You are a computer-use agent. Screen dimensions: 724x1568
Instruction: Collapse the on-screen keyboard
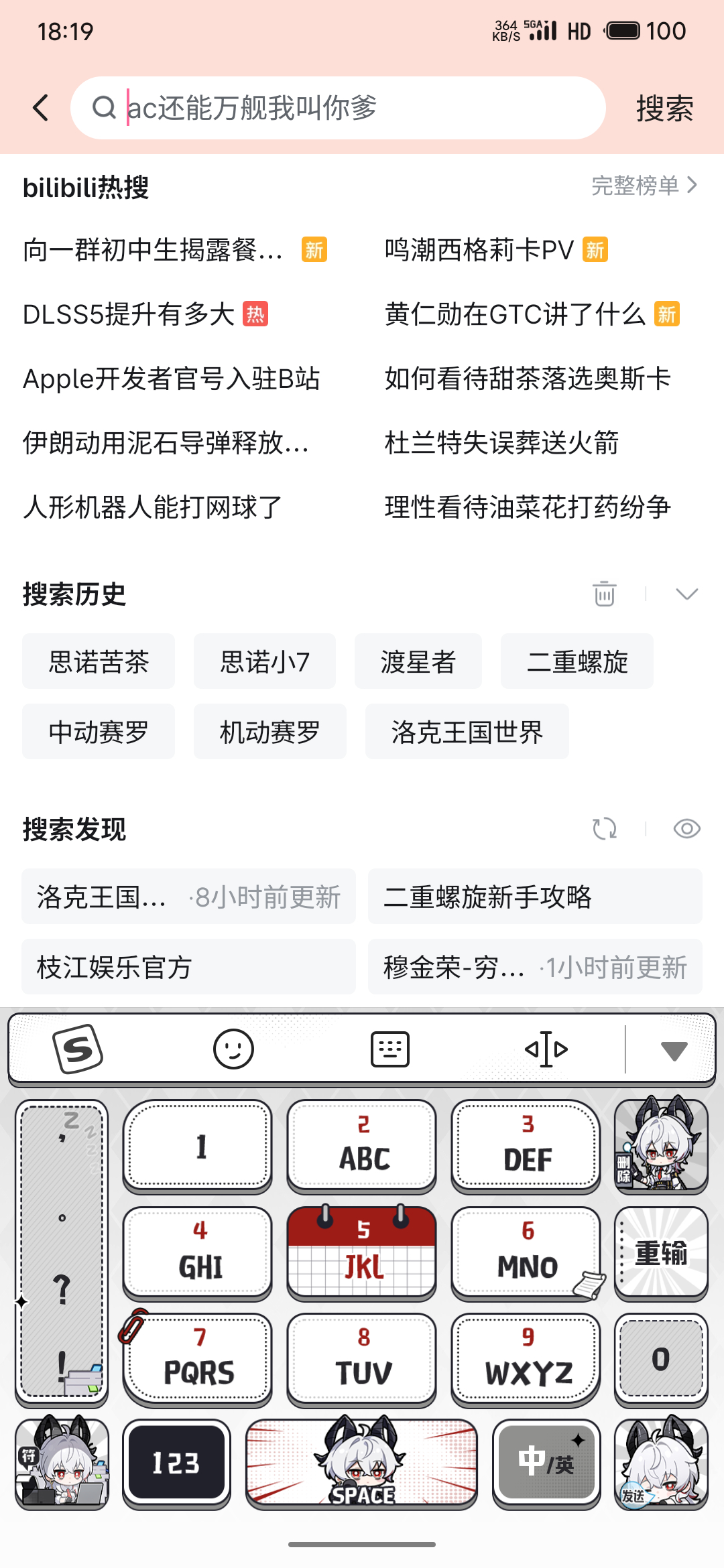tap(673, 1050)
